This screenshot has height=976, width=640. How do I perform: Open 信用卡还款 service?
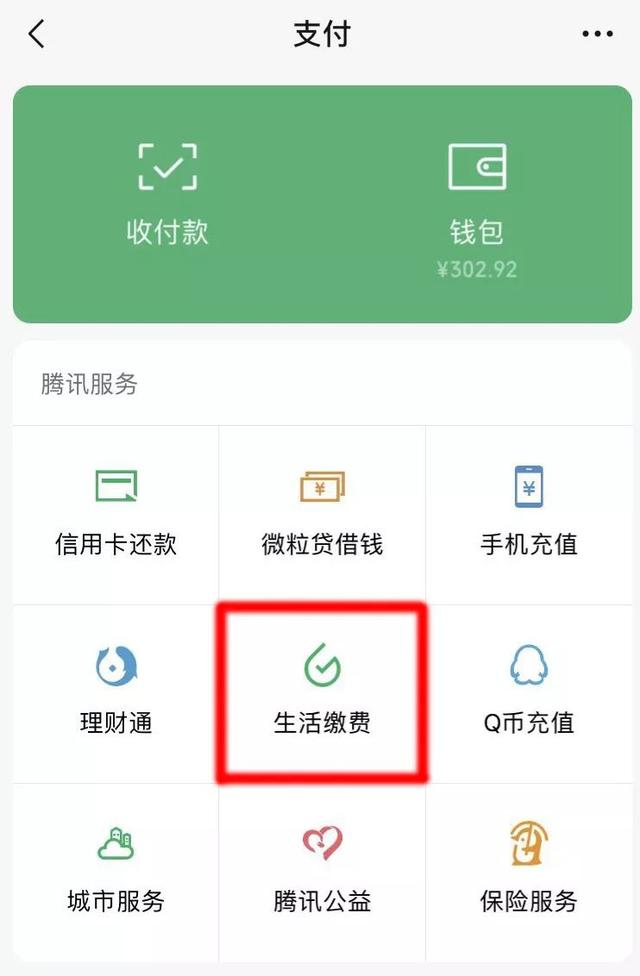(x=116, y=513)
